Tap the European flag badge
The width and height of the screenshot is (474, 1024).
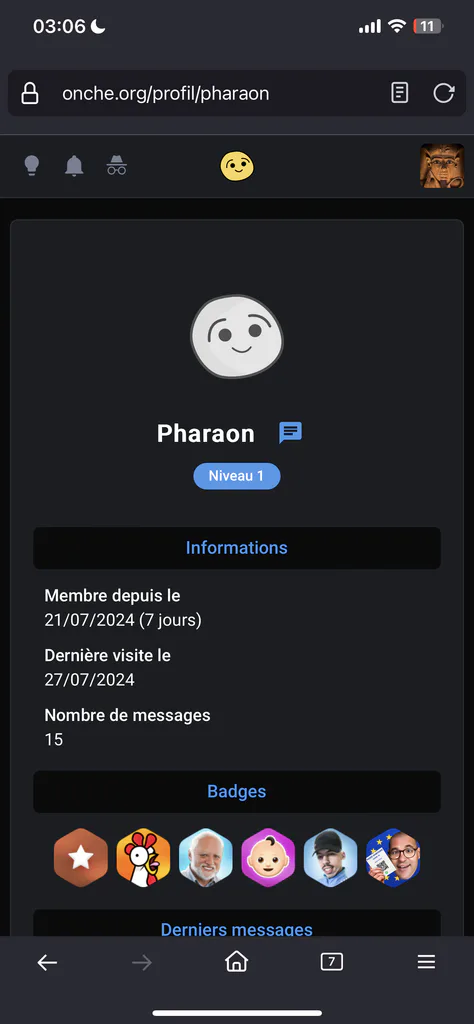[393, 857]
